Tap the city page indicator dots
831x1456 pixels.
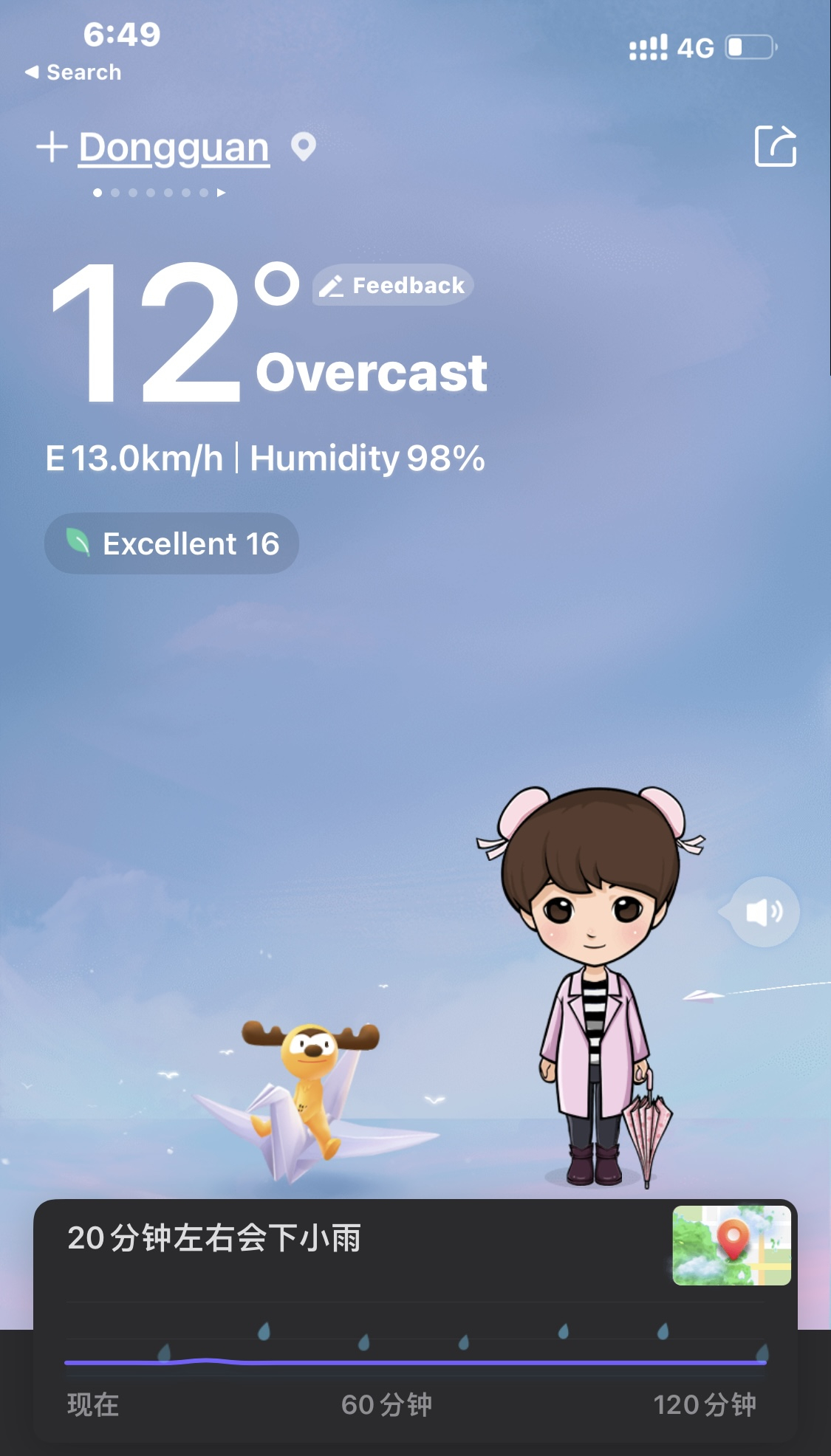[158, 193]
